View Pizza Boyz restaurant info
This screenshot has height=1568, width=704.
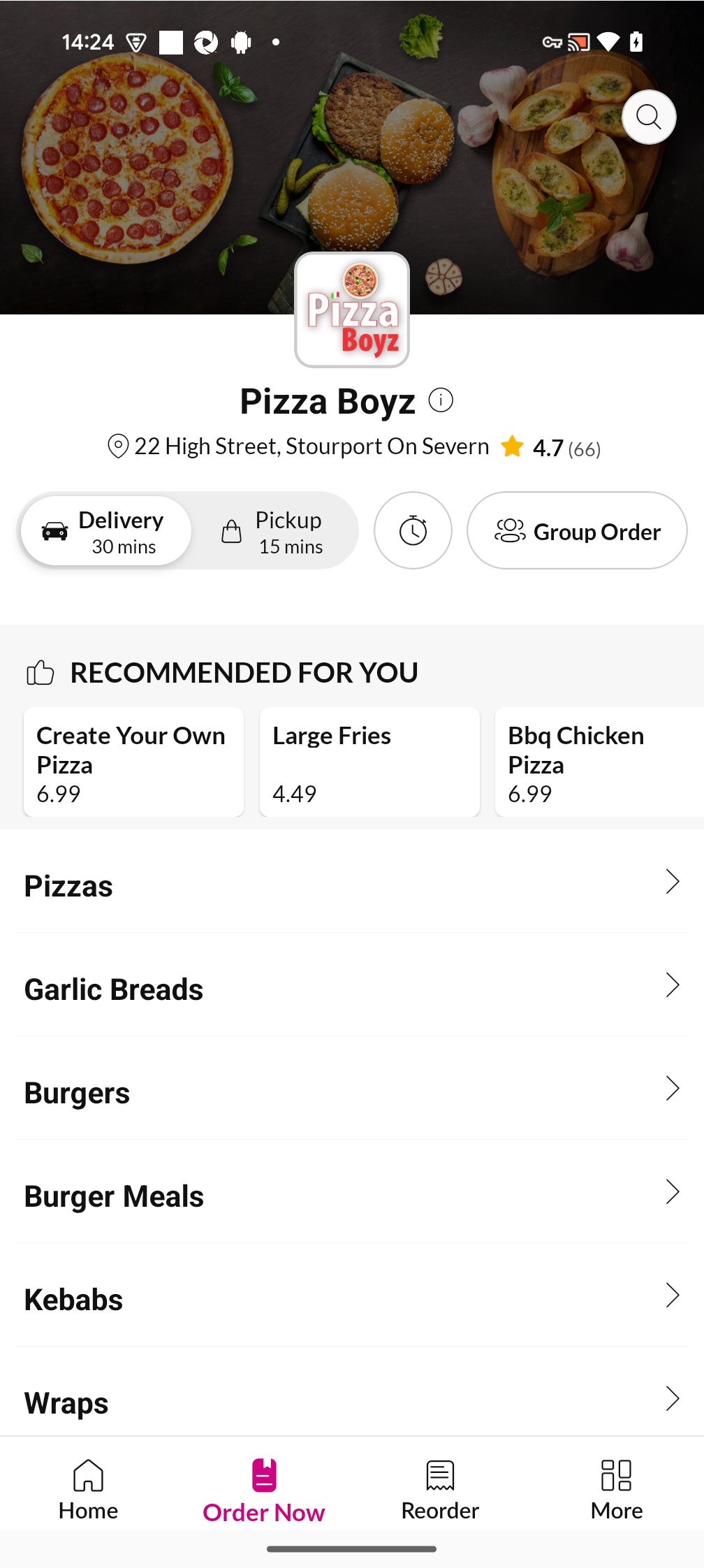(x=441, y=400)
